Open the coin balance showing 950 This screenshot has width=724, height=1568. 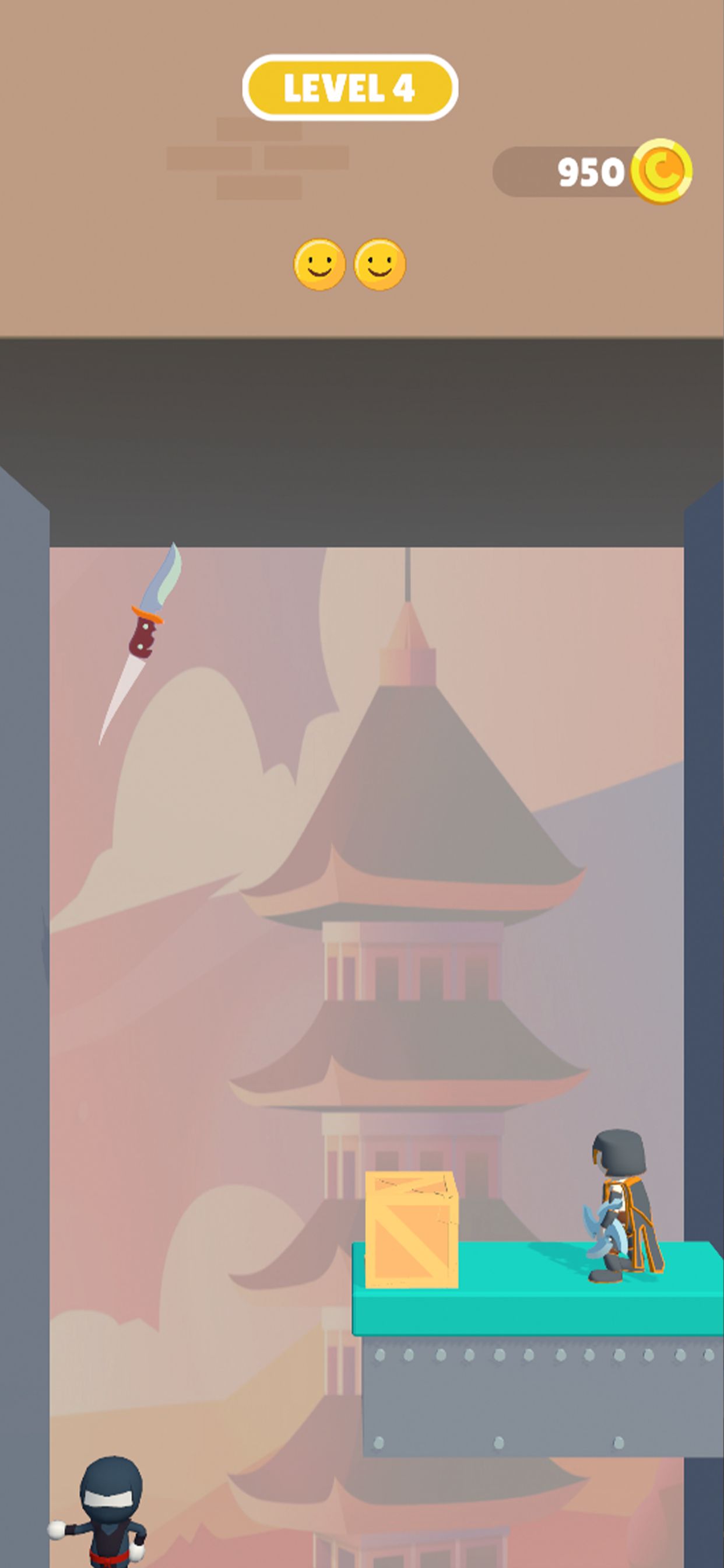593,170
